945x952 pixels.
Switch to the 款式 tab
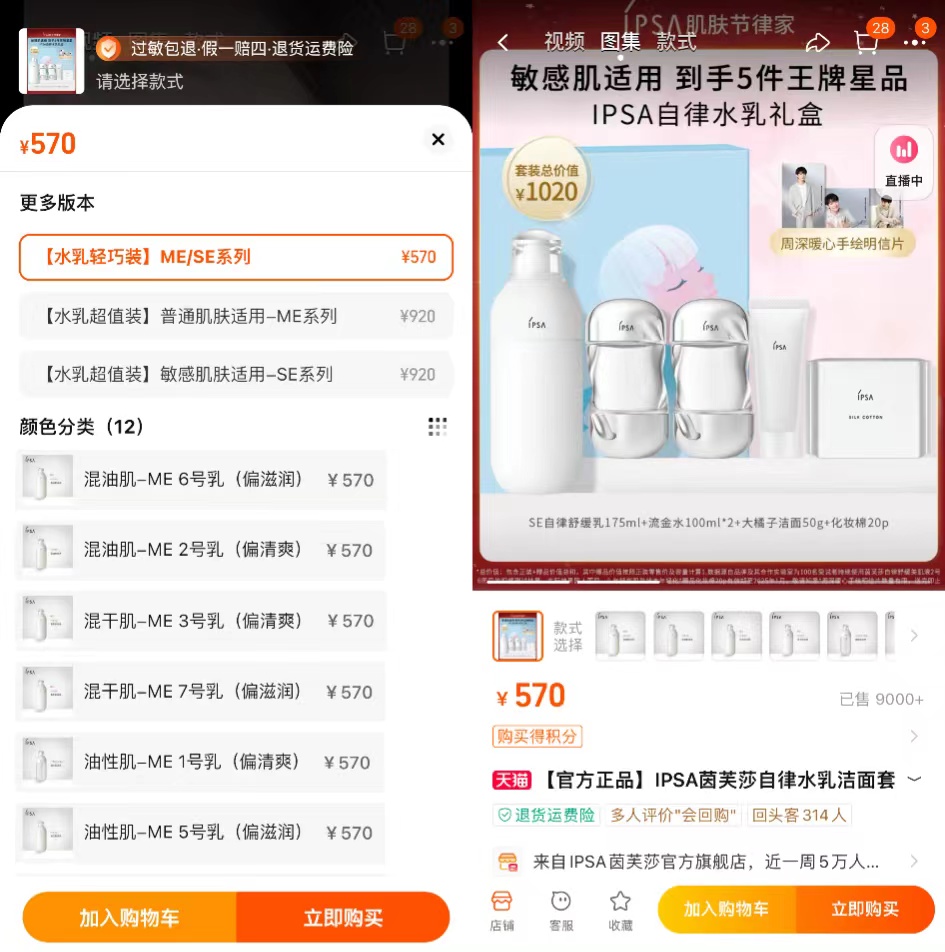[x=676, y=42]
